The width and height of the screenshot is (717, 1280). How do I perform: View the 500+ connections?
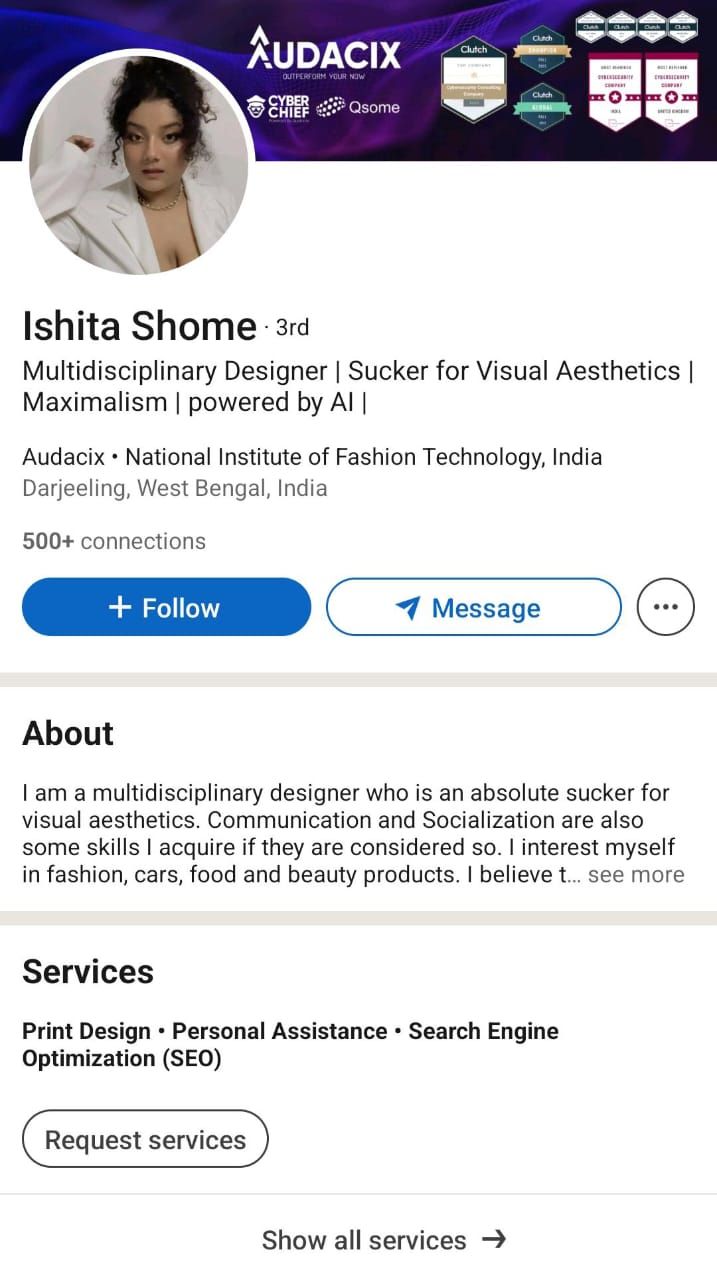pyautogui.click(x=114, y=541)
